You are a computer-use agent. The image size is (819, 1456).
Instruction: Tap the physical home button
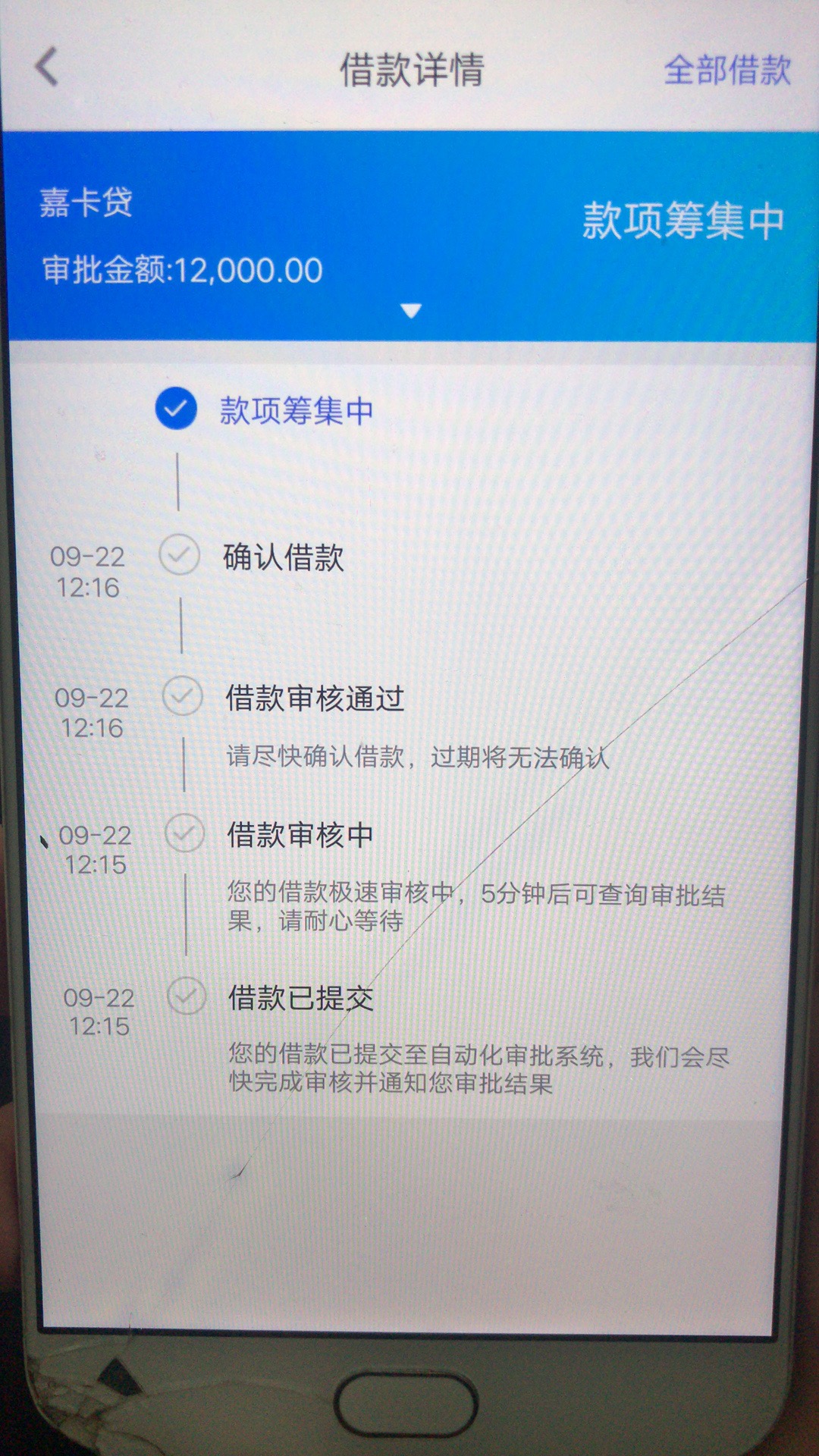(406, 1404)
